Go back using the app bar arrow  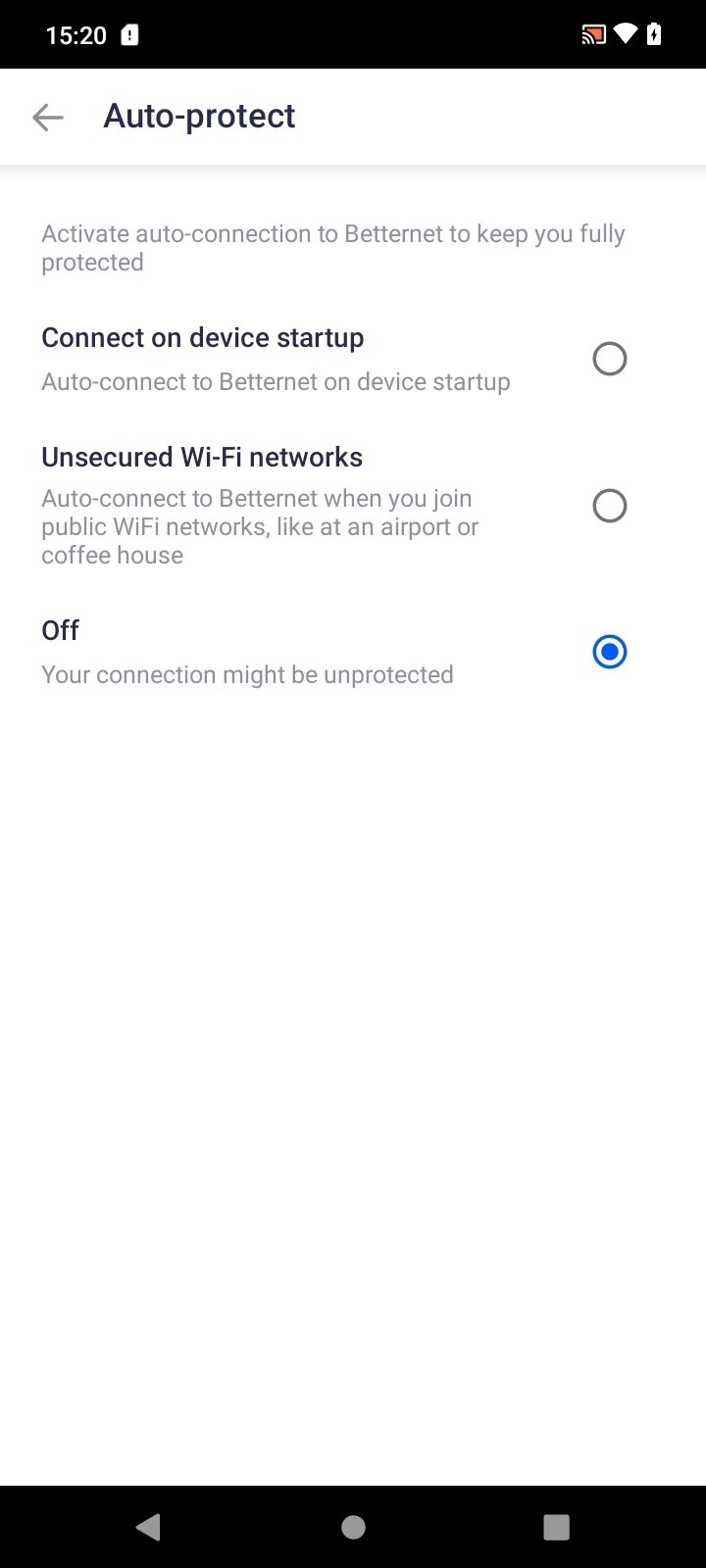47,118
